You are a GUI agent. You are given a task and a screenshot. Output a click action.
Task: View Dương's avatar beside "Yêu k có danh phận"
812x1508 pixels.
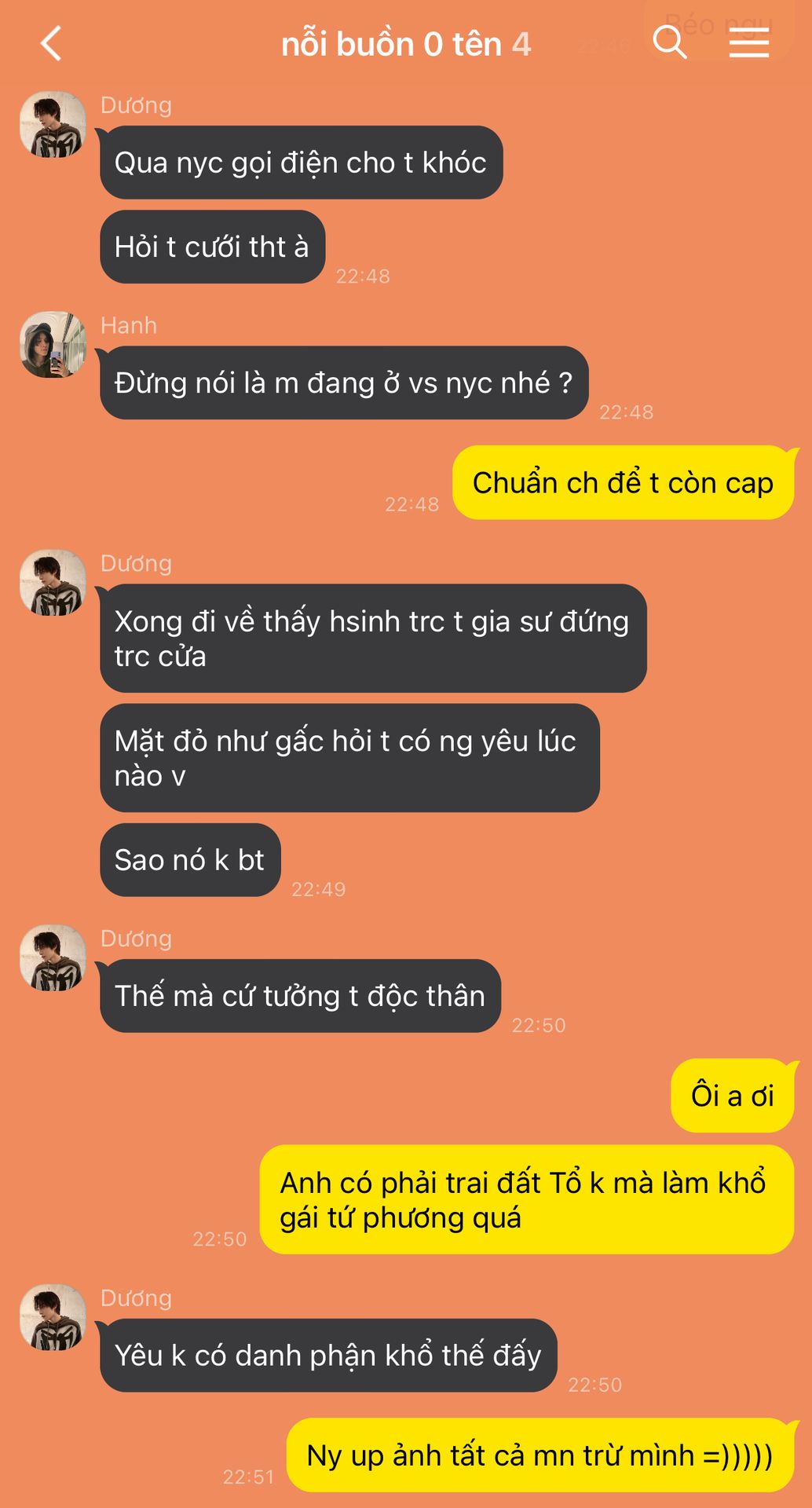coord(53,1317)
